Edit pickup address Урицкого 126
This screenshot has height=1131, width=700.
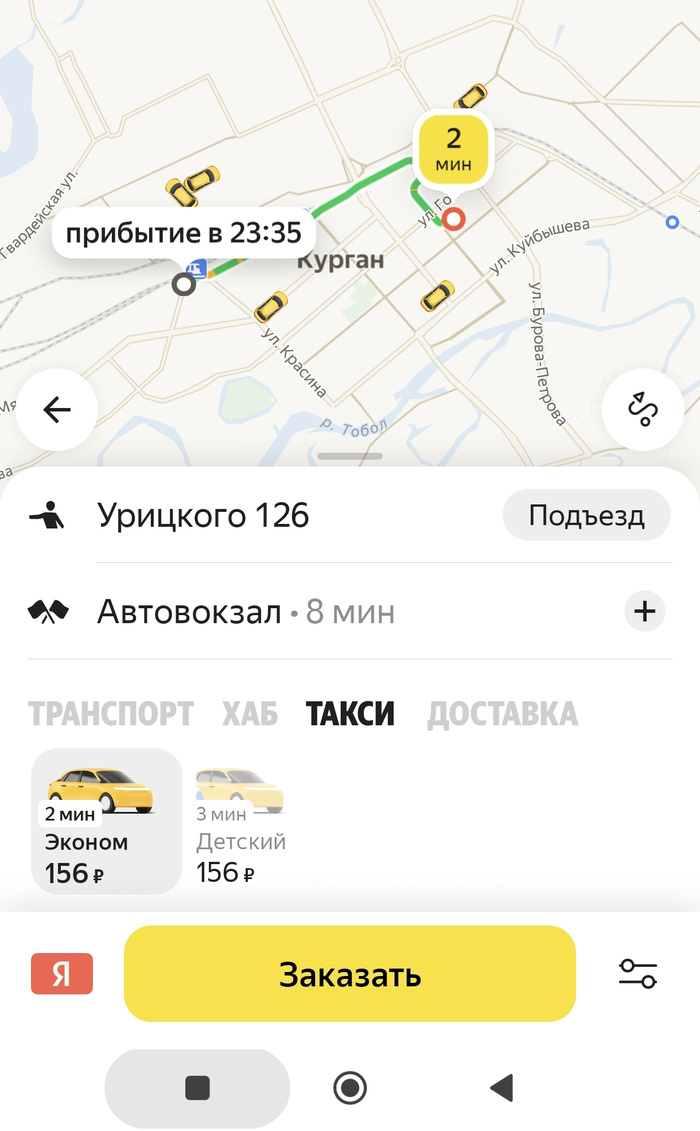point(203,516)
